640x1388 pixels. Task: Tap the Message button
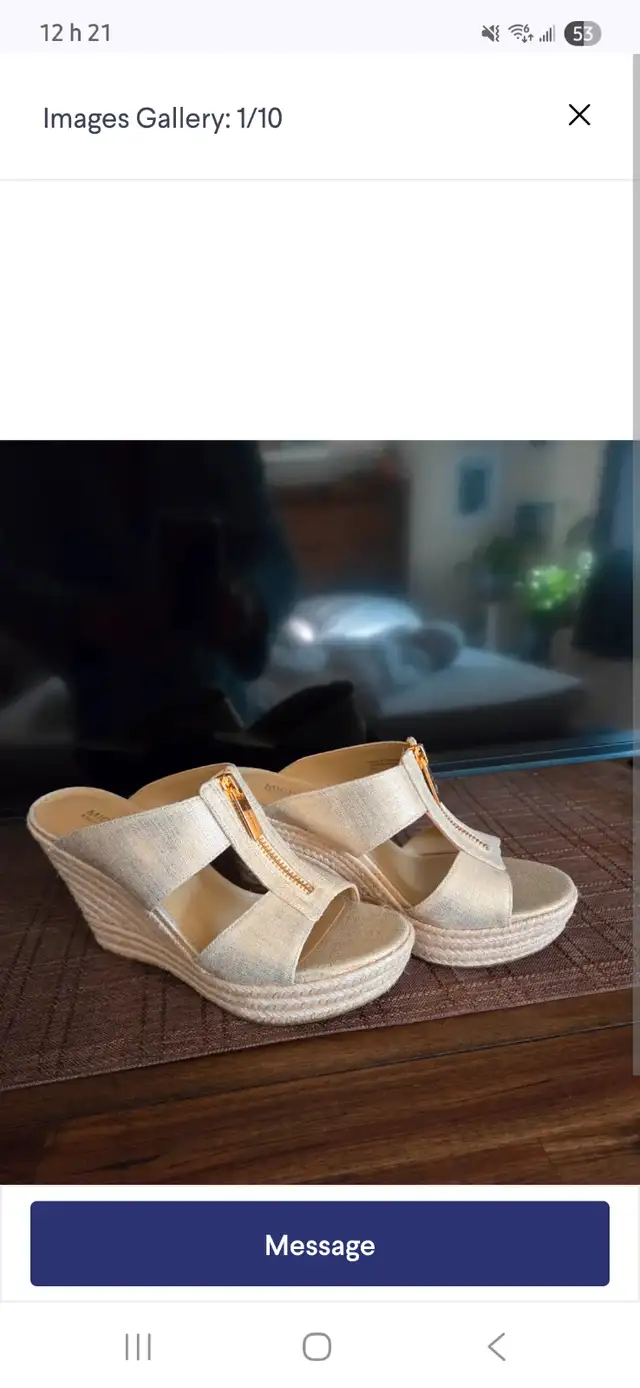[x=320, y=1244]
